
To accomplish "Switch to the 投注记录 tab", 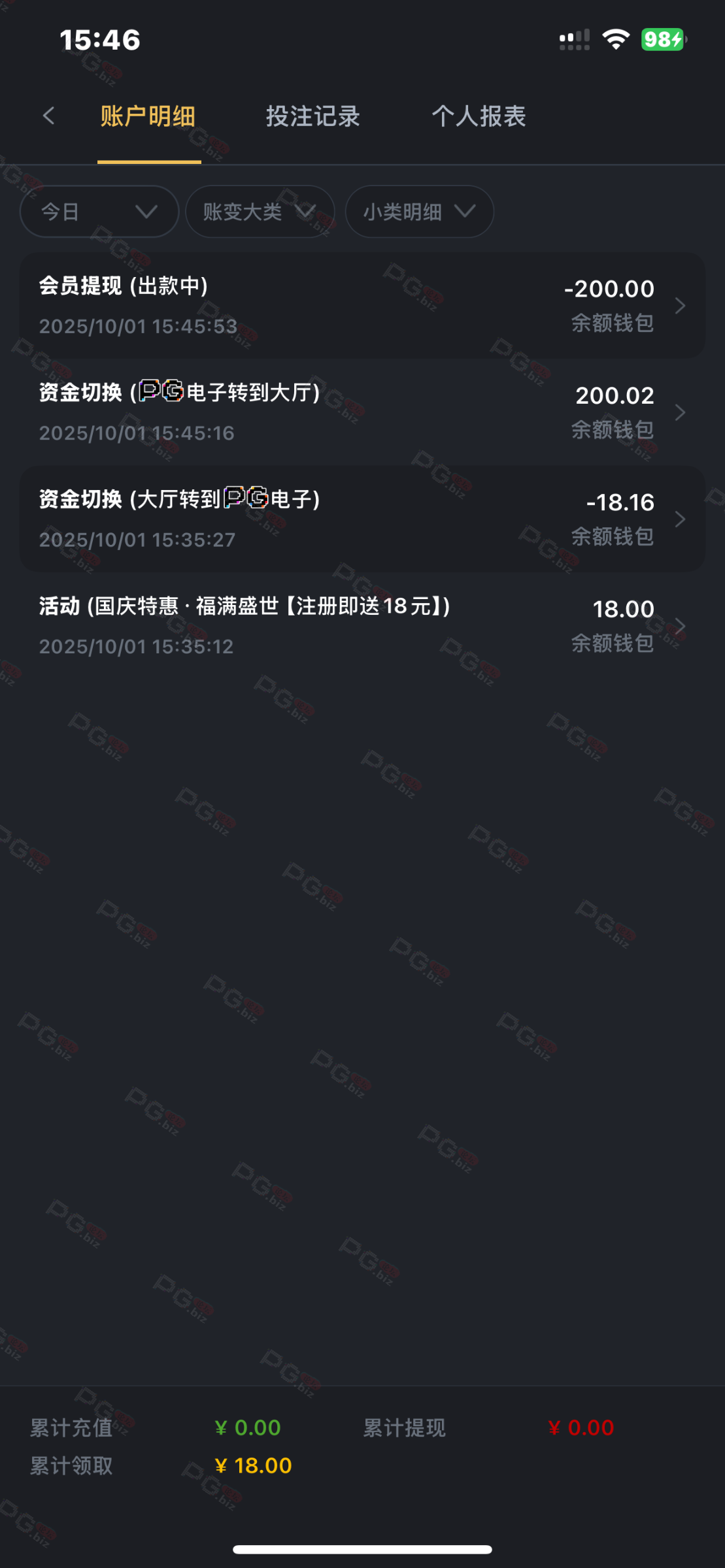I will pyautogui.click(x=312, y=116).
